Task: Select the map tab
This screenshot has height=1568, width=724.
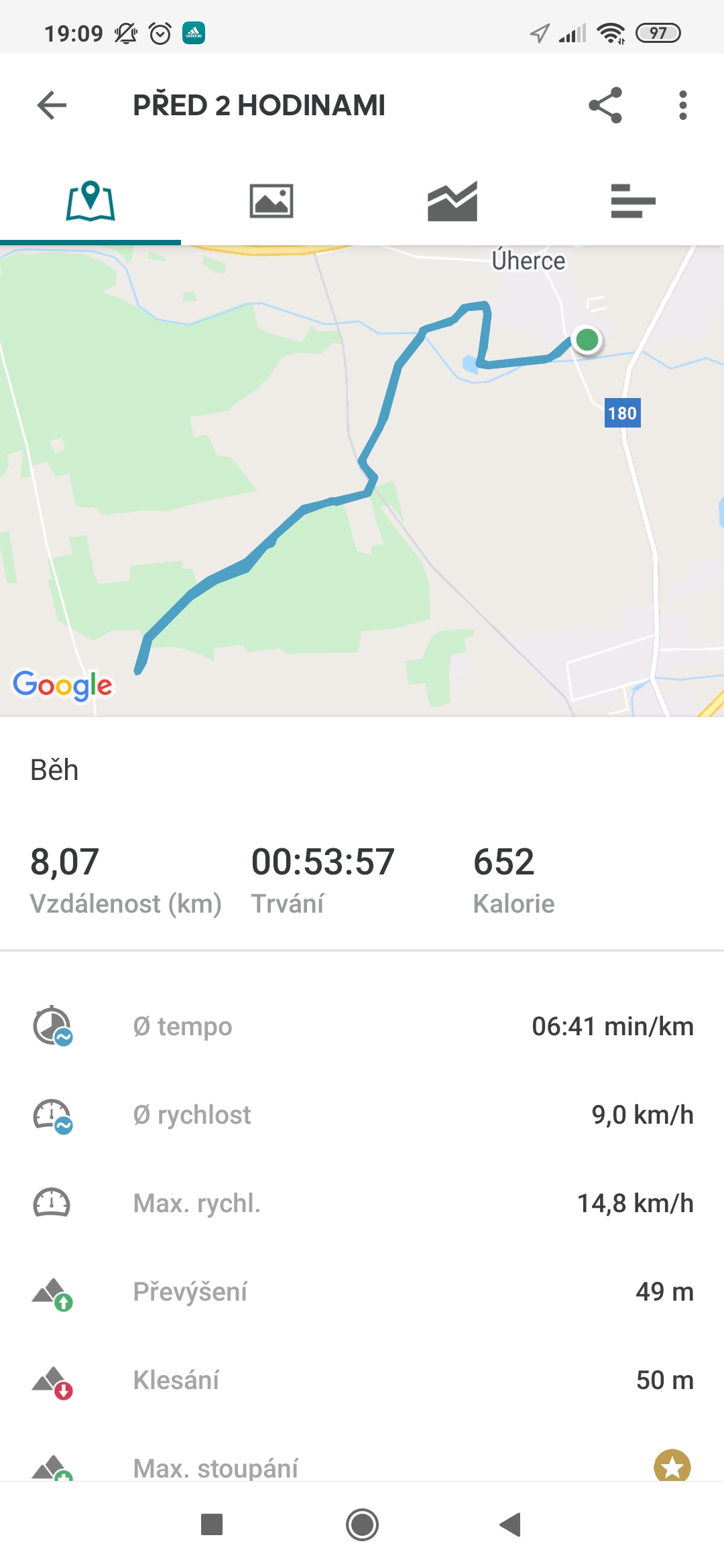Action: click(x=90, y=200)
